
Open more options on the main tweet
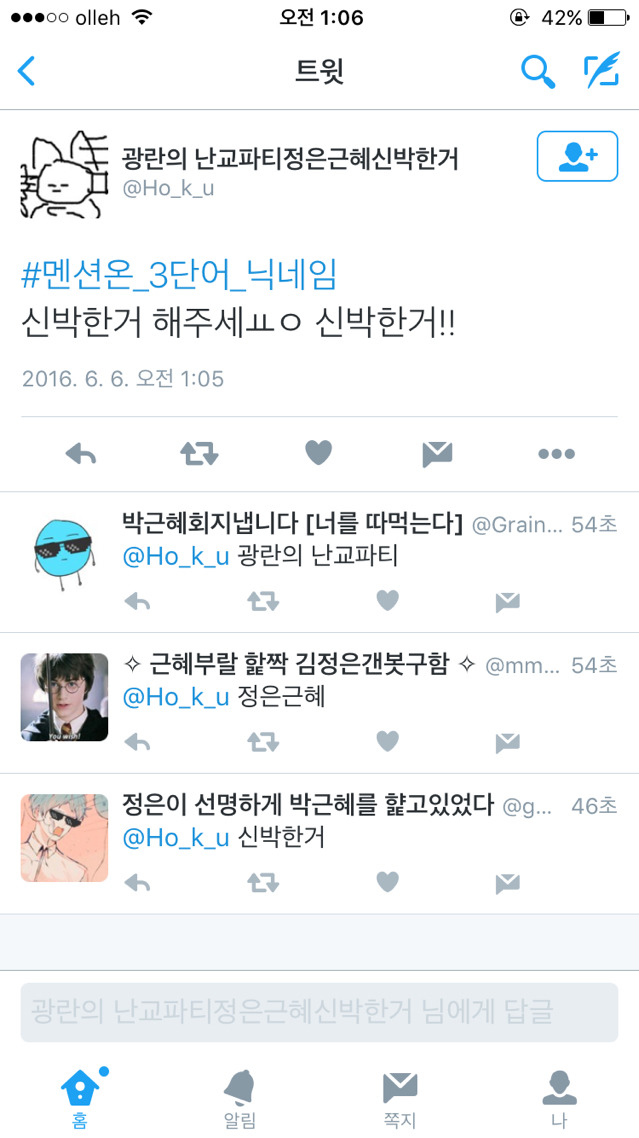pos(556,454)
